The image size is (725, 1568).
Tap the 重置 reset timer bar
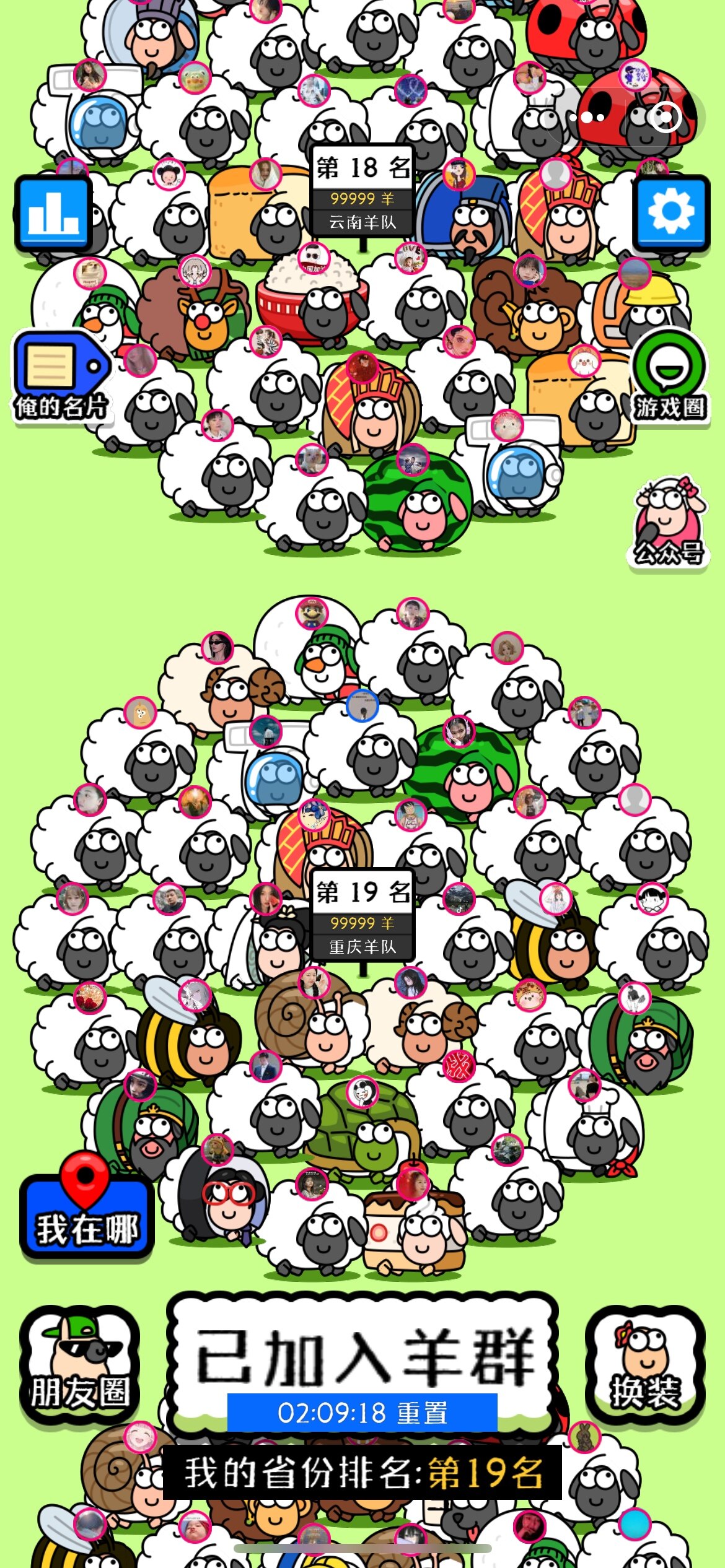[x=362, y=1413]
